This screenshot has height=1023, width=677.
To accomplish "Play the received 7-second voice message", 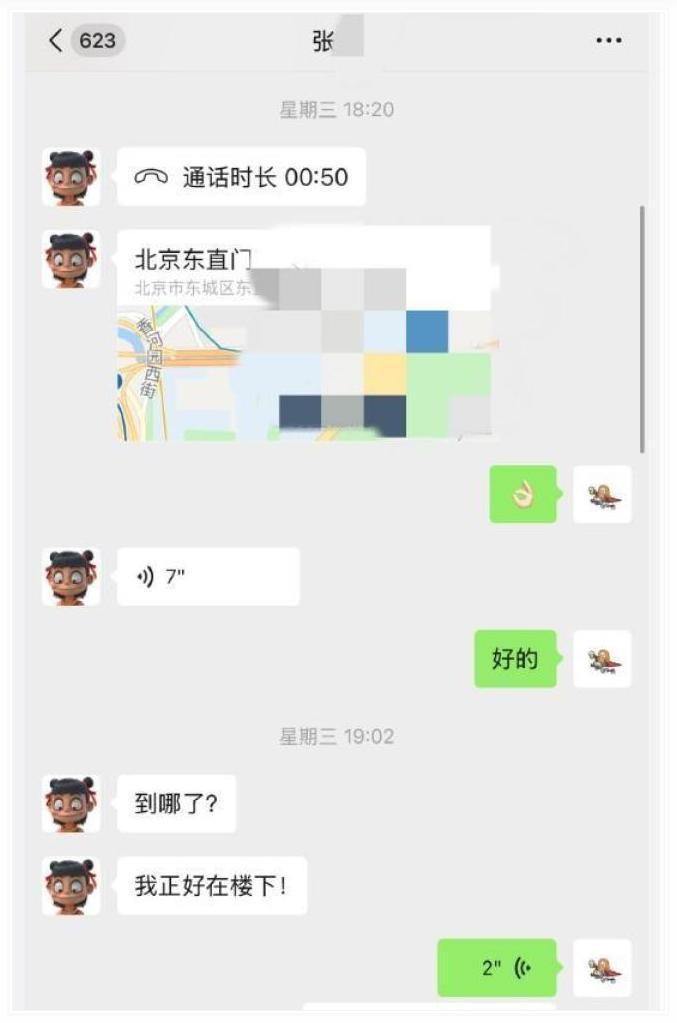I will point(208,577).
